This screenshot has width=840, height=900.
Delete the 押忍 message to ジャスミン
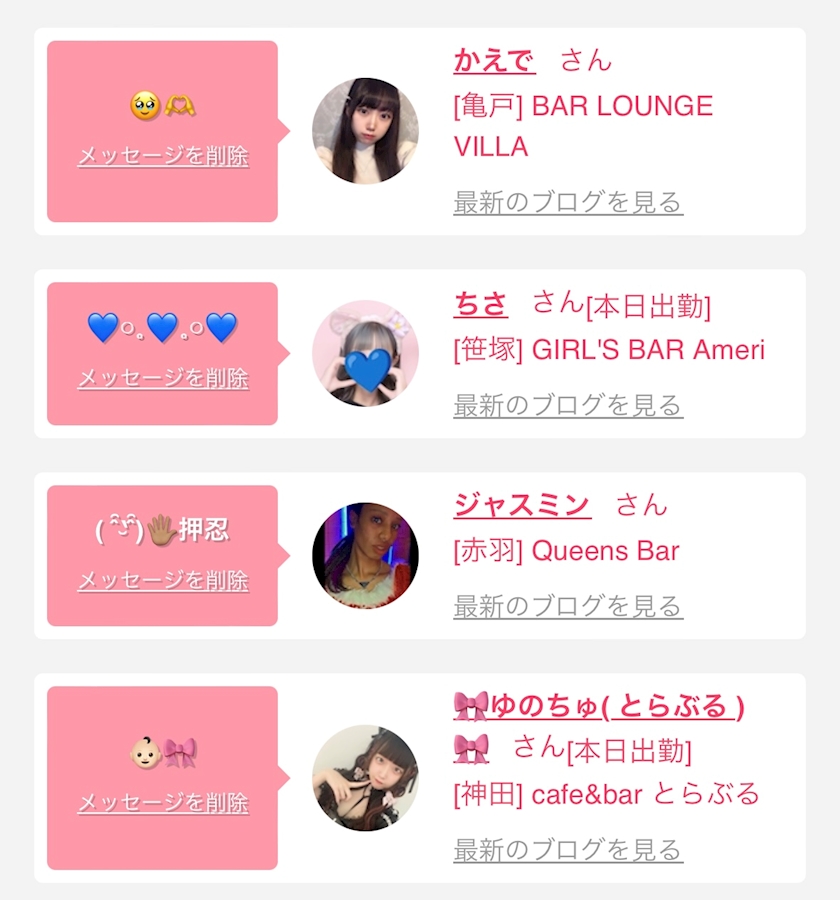[x=163, y=580]
